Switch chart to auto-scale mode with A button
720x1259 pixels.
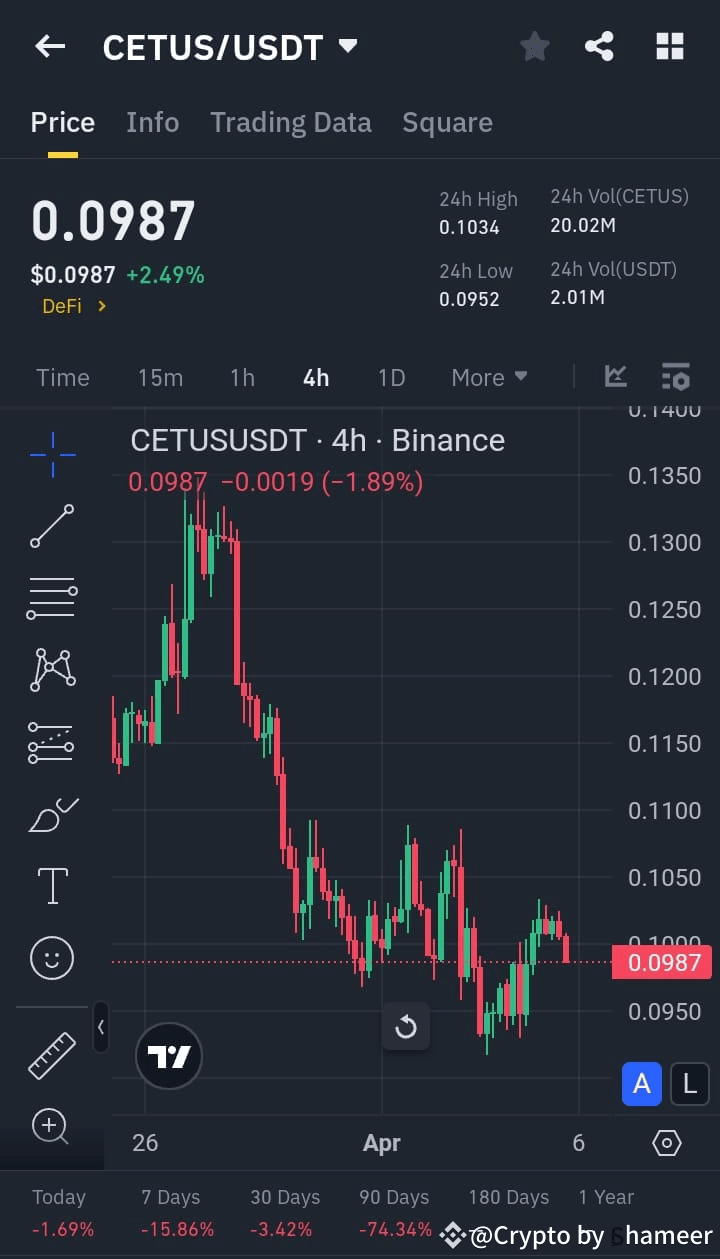tap(642, 1084)
